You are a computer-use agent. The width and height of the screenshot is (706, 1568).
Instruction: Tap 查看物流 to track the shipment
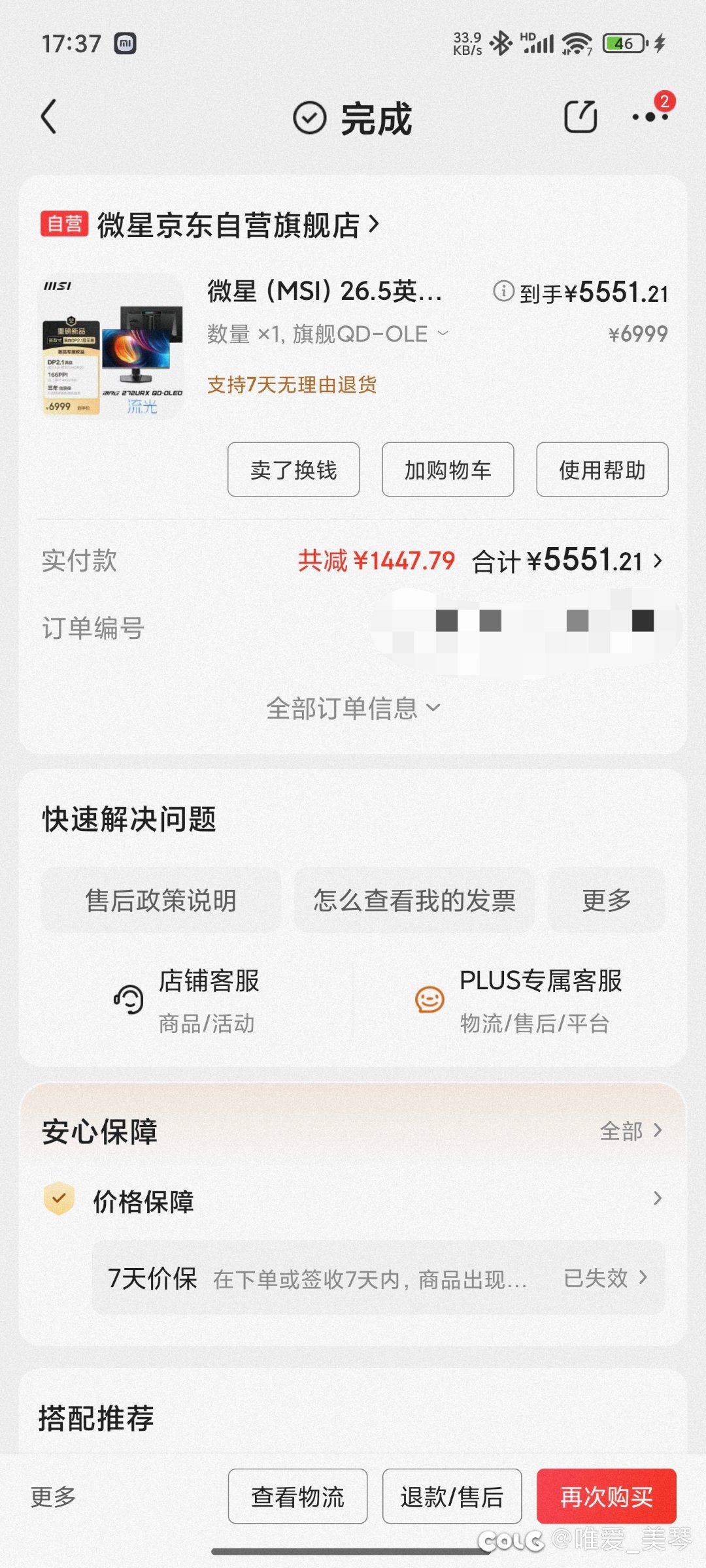297,1497
